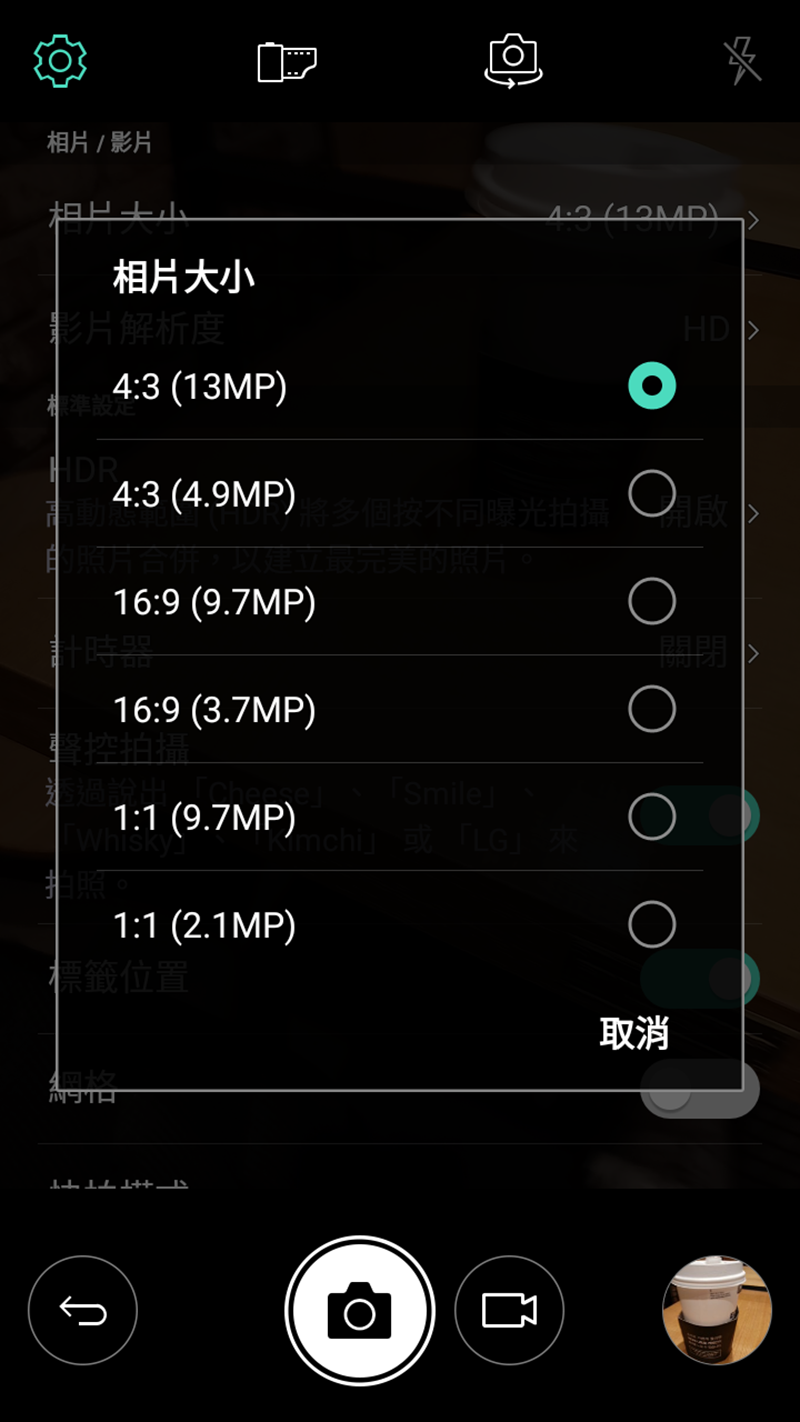Take a photo with the shutter button

point(360,1310)
